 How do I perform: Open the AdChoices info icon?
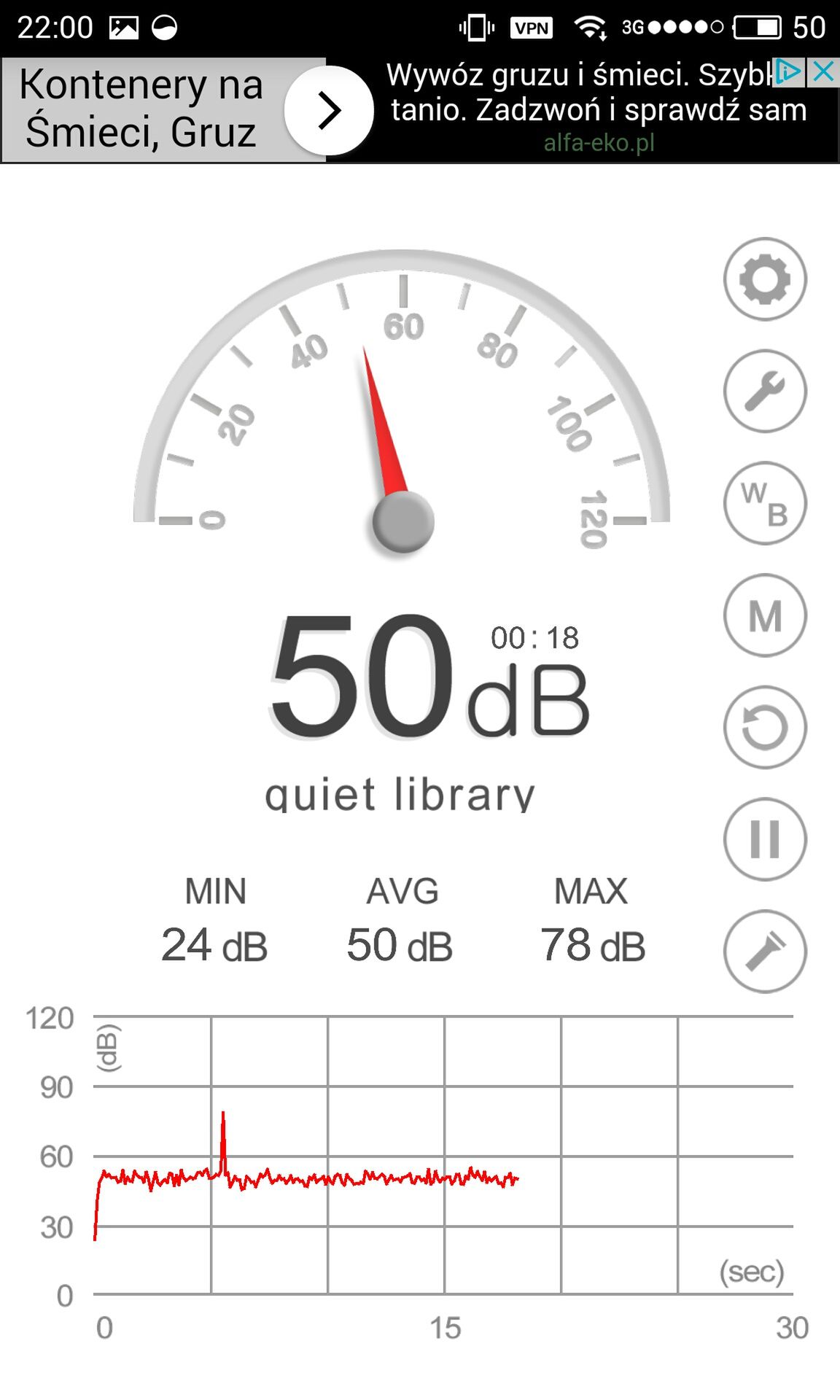pos(789,72)
